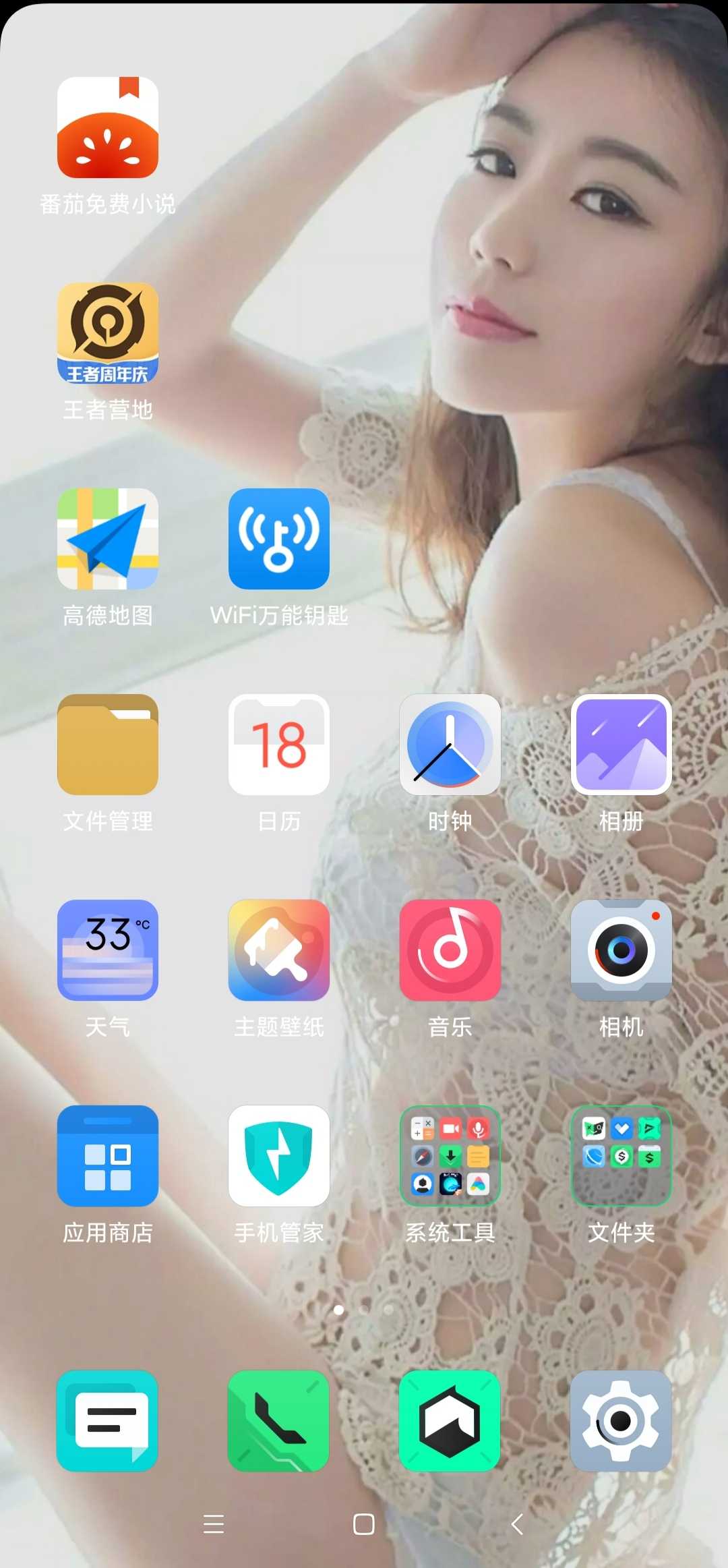Open the 番茄免费小说 app
Image resolution: width=728 pixels, height=1568 pixels.
108,128
